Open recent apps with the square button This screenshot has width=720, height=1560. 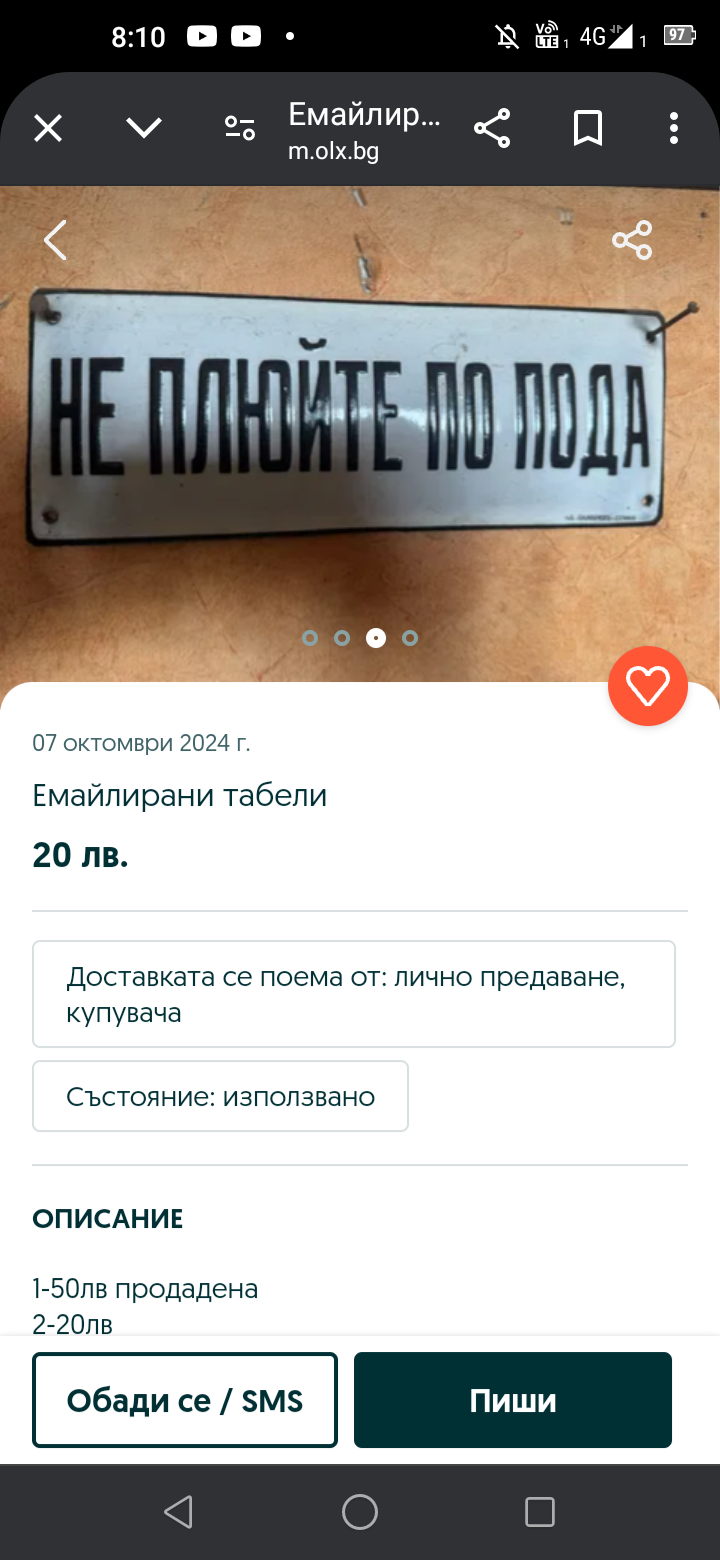tap(540, 1512)
